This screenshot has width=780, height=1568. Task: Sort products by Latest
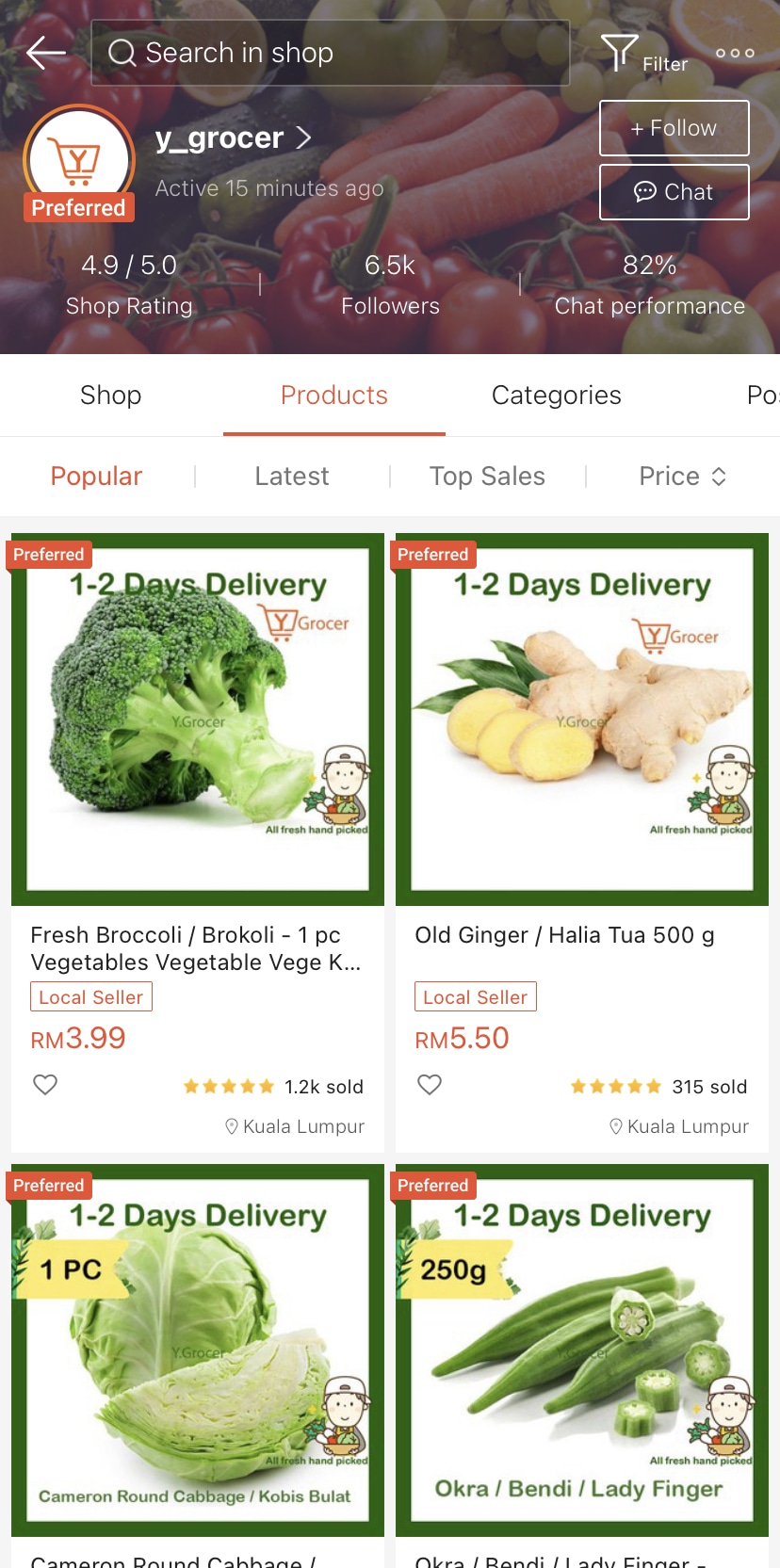pyautogui.click(x=292, y=477)
